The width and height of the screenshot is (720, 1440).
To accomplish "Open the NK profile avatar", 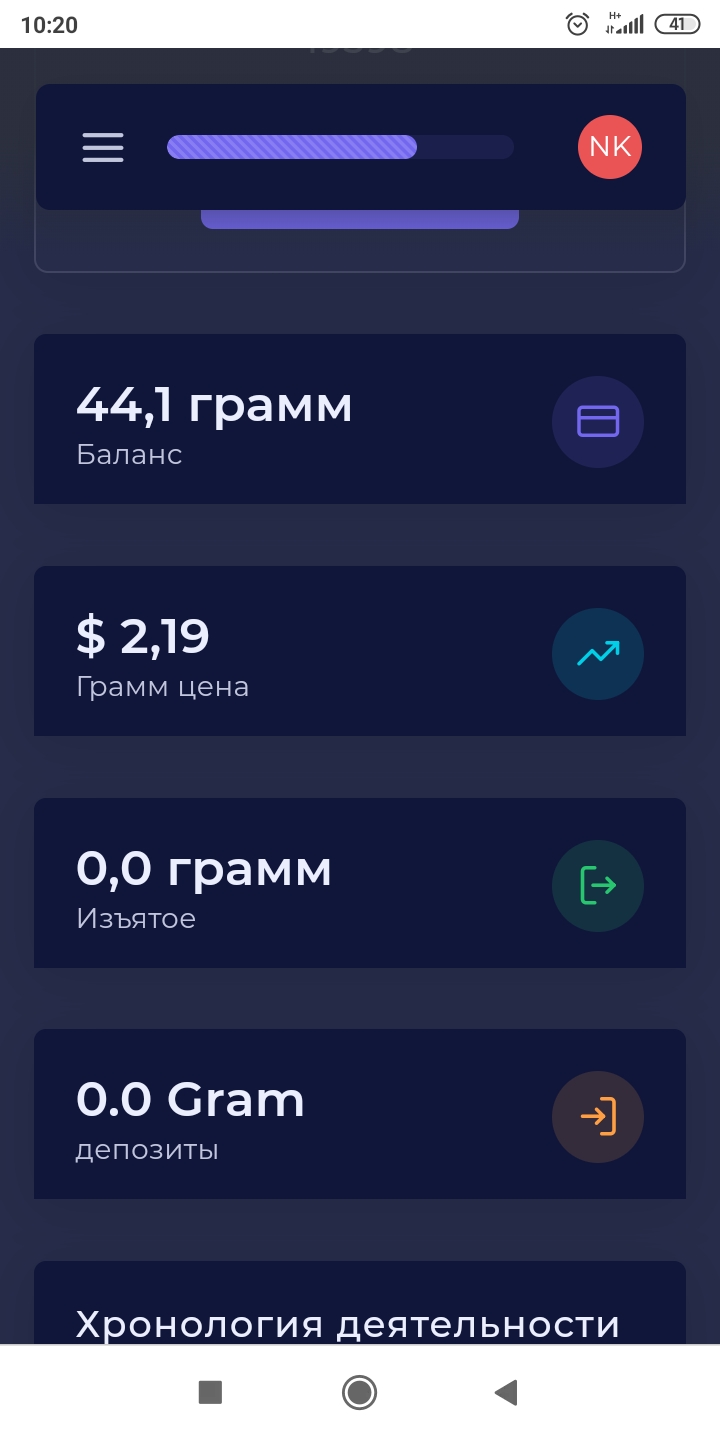I will [x=609, y=147].
